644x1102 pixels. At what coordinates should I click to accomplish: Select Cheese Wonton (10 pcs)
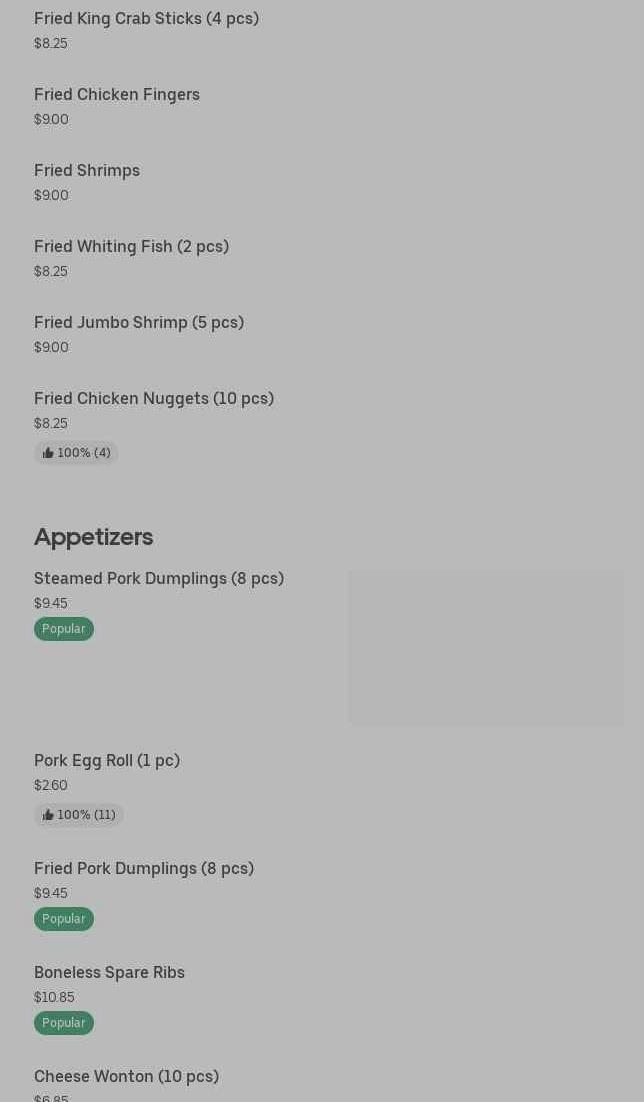click(126, 1077)
